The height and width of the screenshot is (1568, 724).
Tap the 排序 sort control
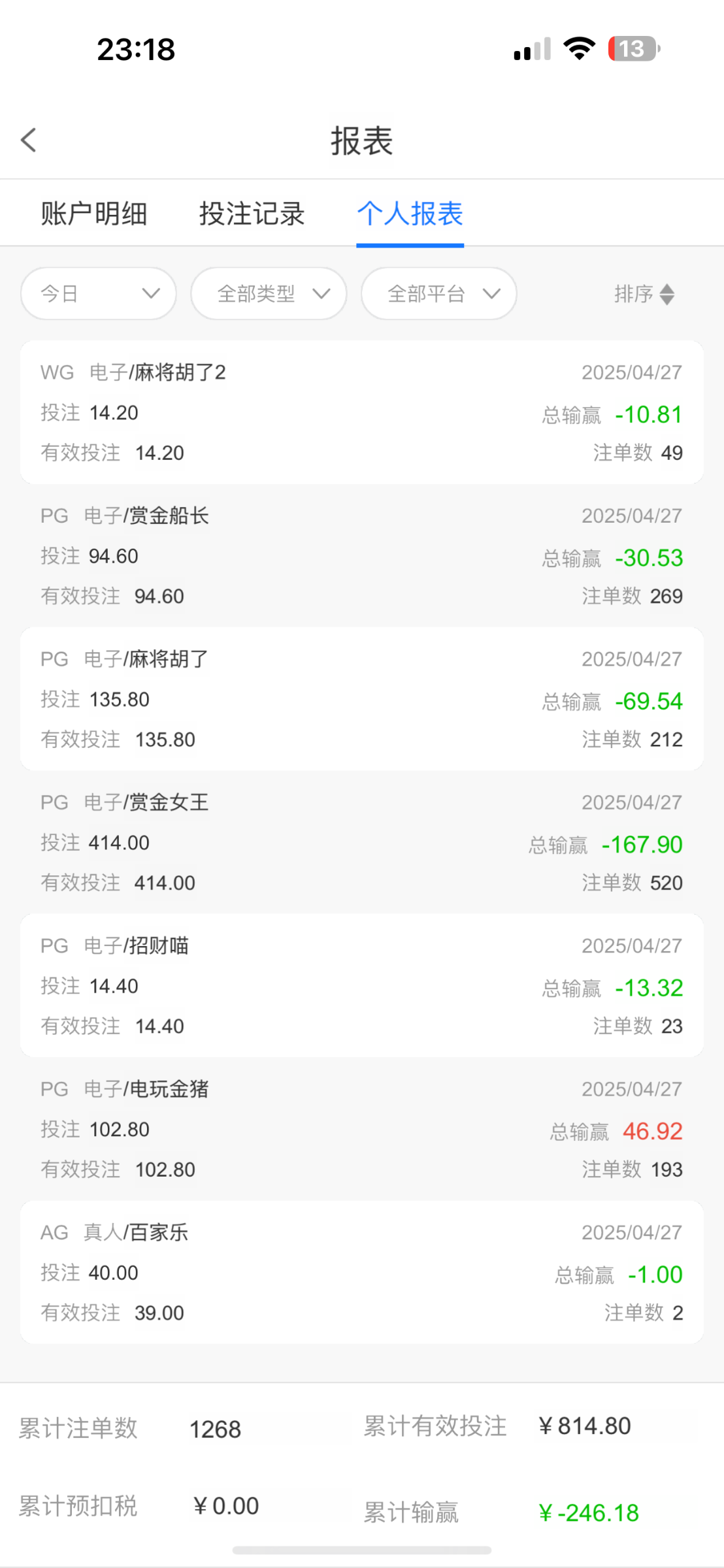tap(644, 294)
